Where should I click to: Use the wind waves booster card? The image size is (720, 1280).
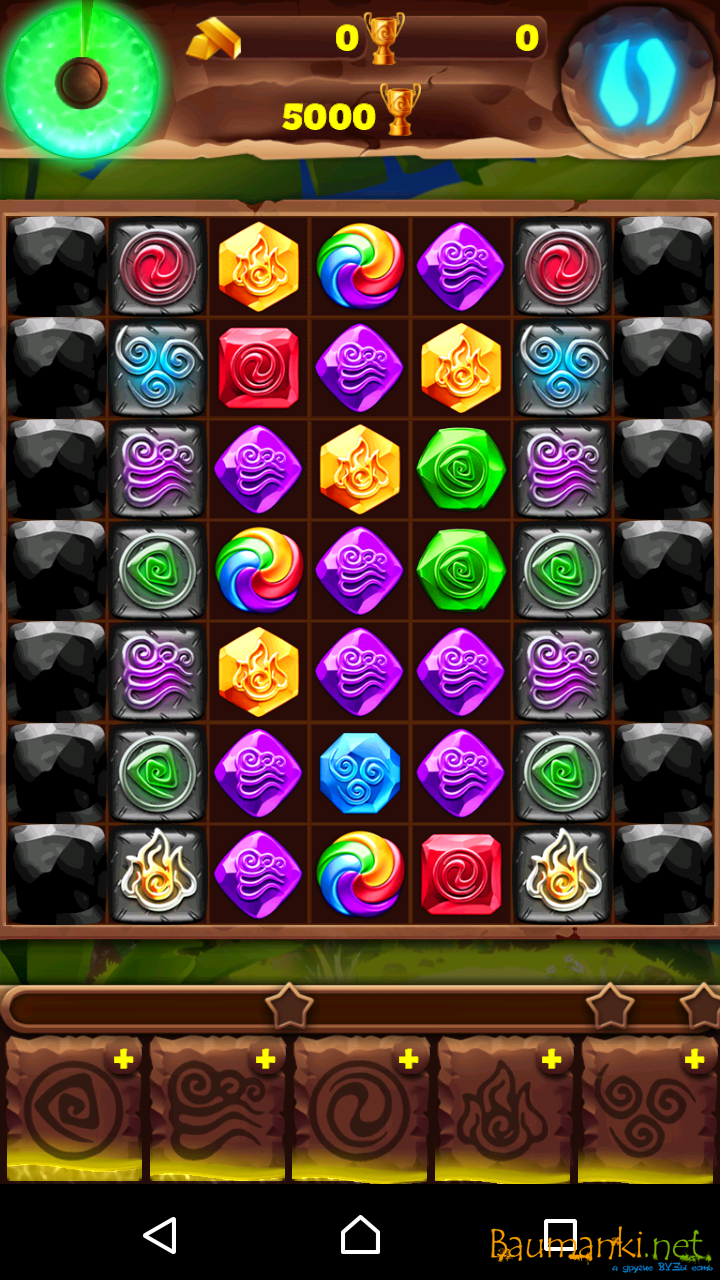tap(217, 1110)
